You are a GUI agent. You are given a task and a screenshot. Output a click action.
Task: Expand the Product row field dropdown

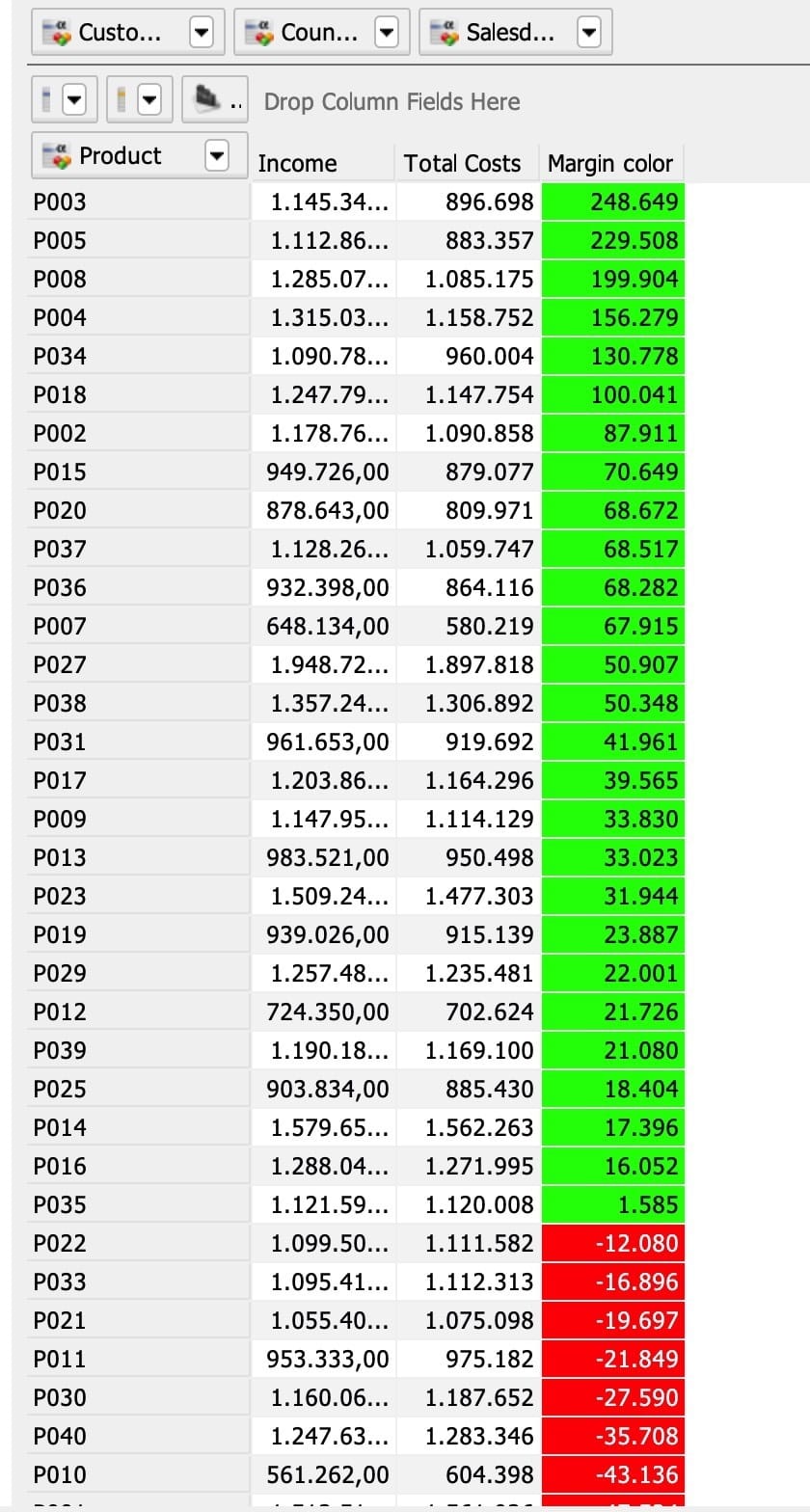coord(218,155)
